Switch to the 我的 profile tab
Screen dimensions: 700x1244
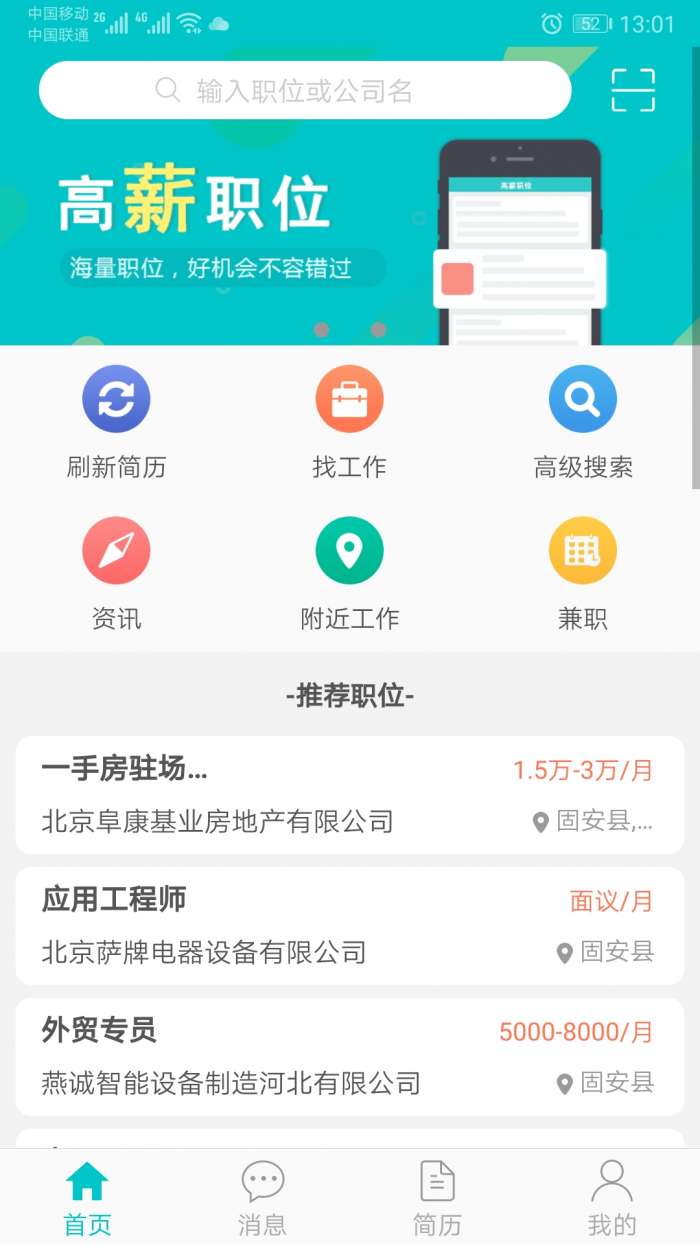tap(612, 1198)
